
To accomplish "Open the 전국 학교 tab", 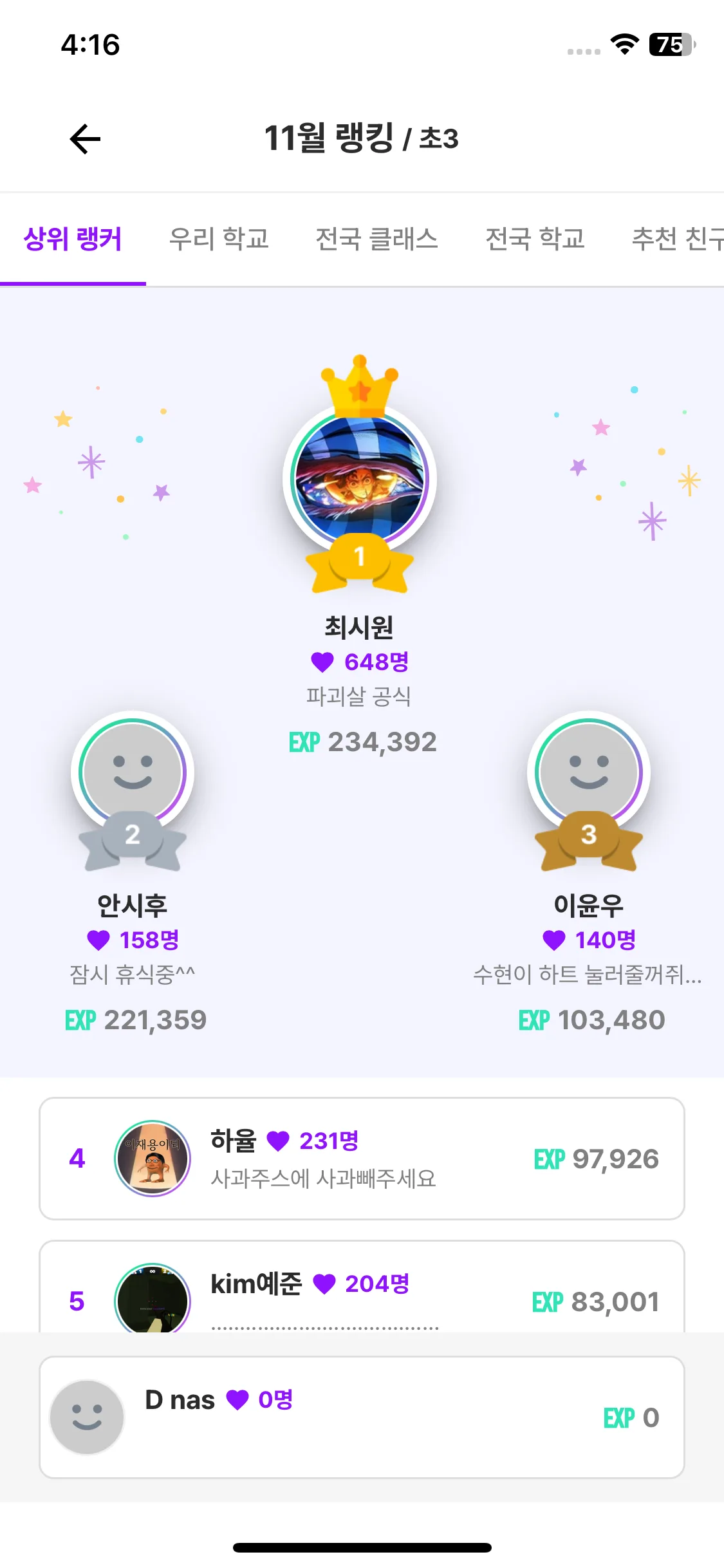I will (x=535, y=239).
